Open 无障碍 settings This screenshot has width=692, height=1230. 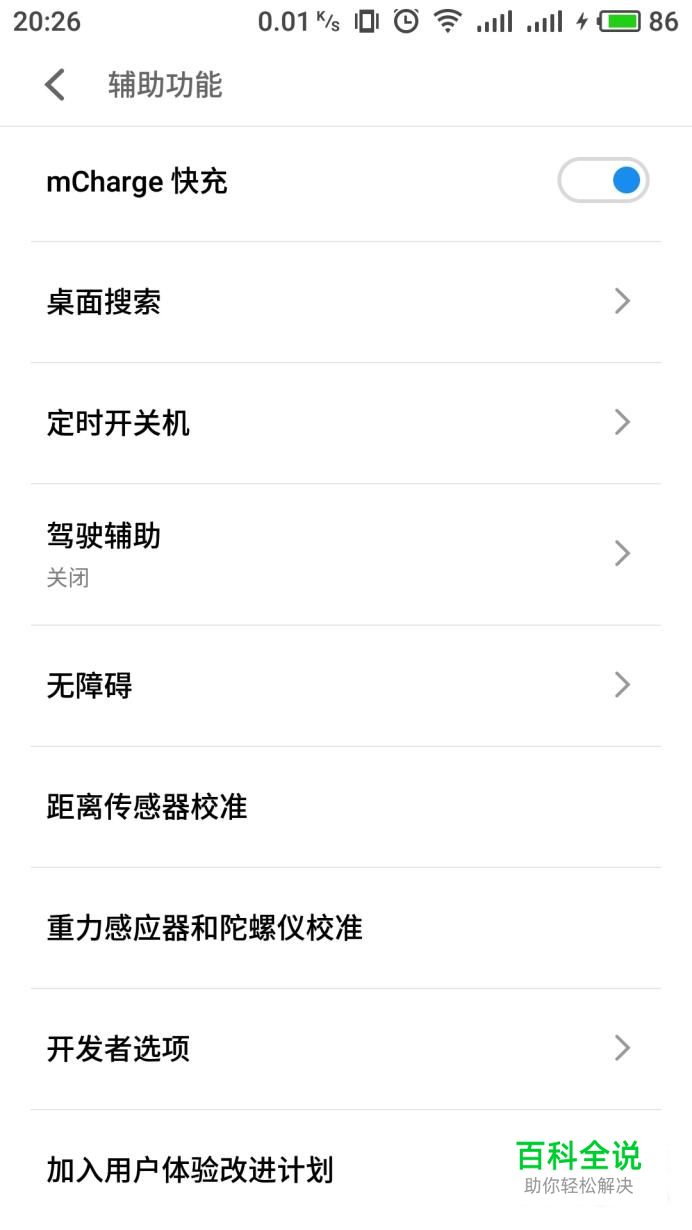point(345,685)
